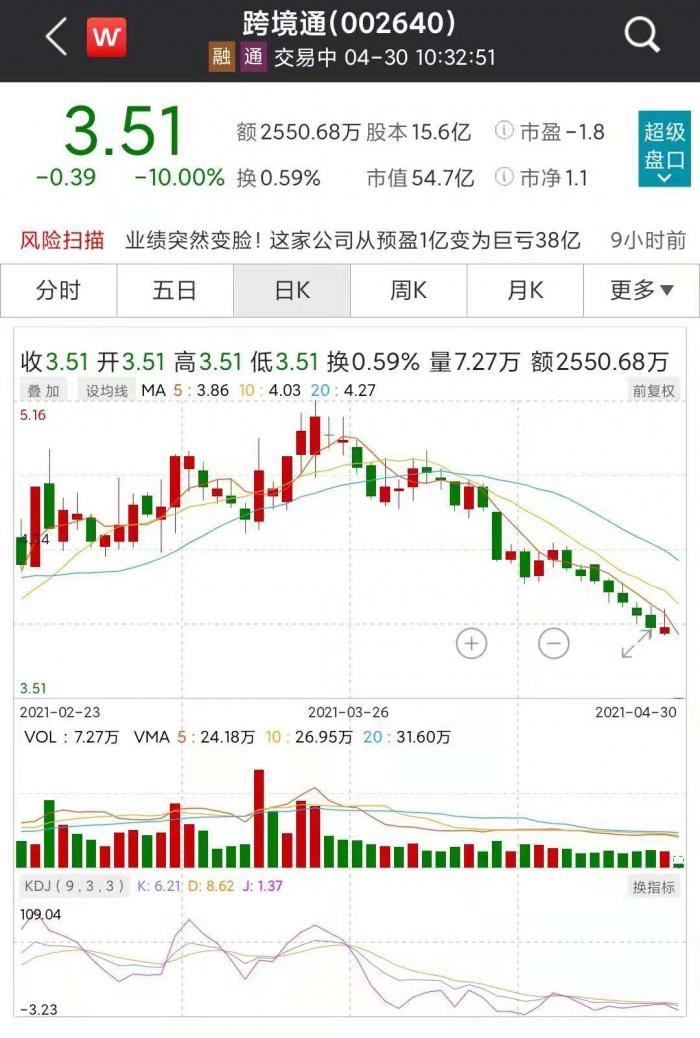Tap 换指标 to switch indicator
This screenshot has height=1038, width=700.
click(653, 887)
